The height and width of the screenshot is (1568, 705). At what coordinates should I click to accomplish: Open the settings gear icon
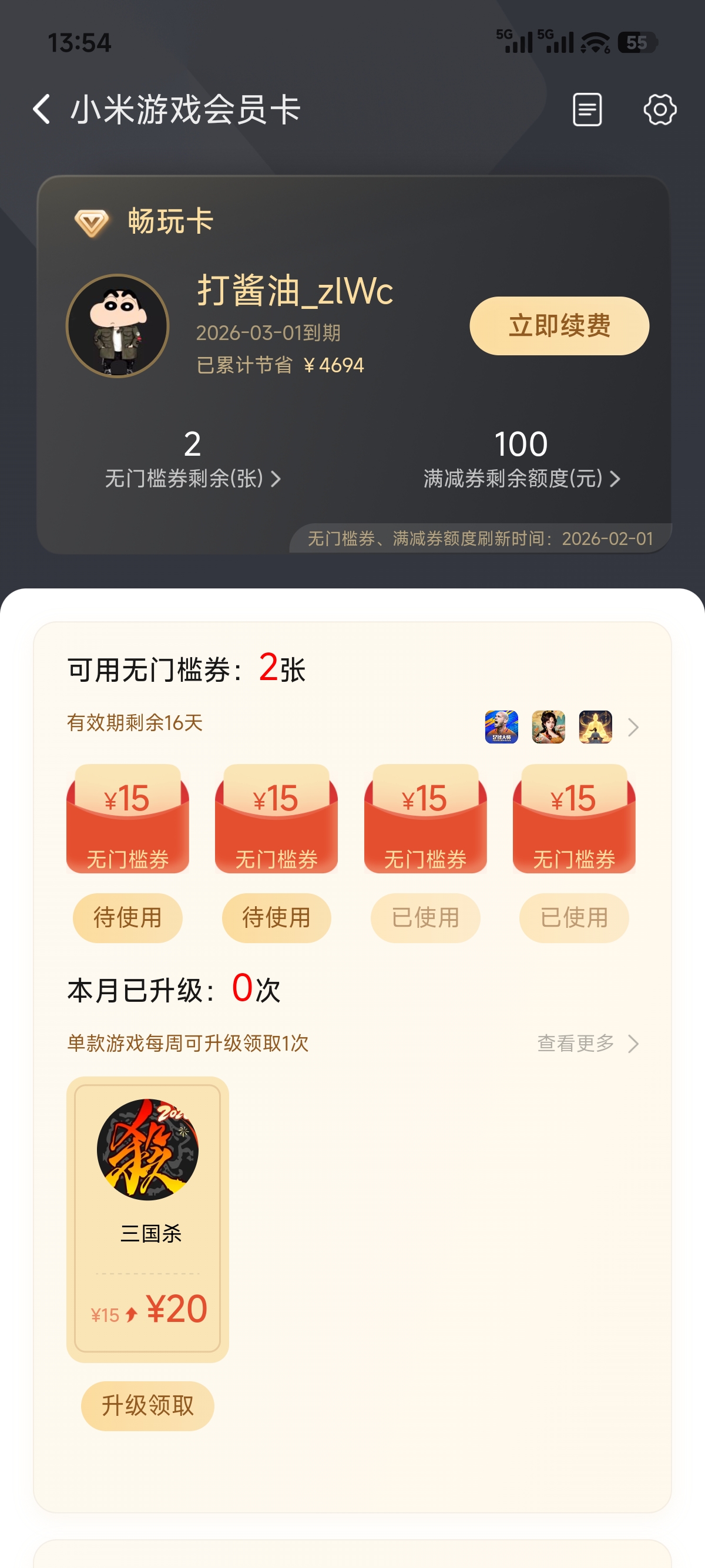tap(660, 110)
